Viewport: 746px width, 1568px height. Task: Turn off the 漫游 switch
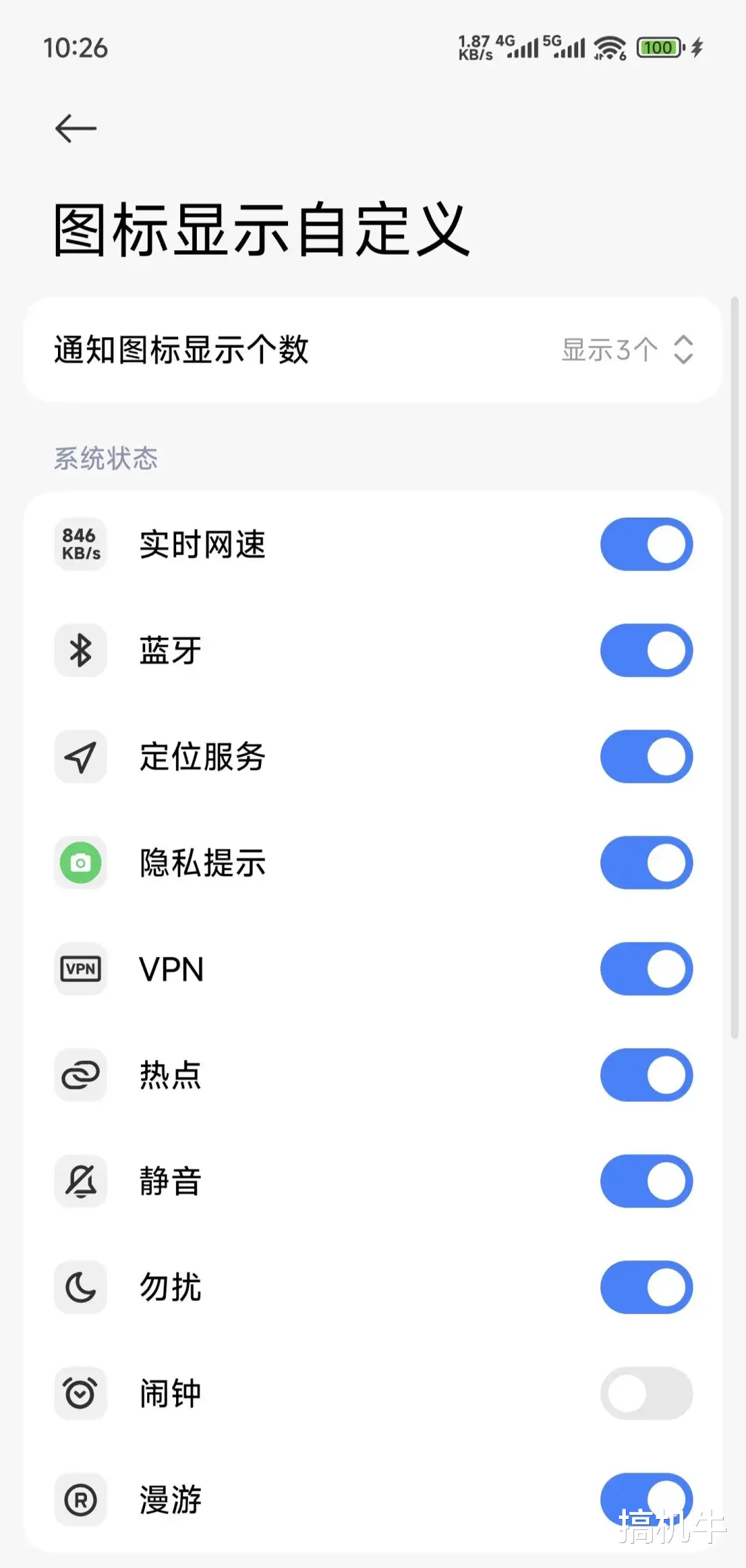pyautogui.click(x=647, y=1500)
